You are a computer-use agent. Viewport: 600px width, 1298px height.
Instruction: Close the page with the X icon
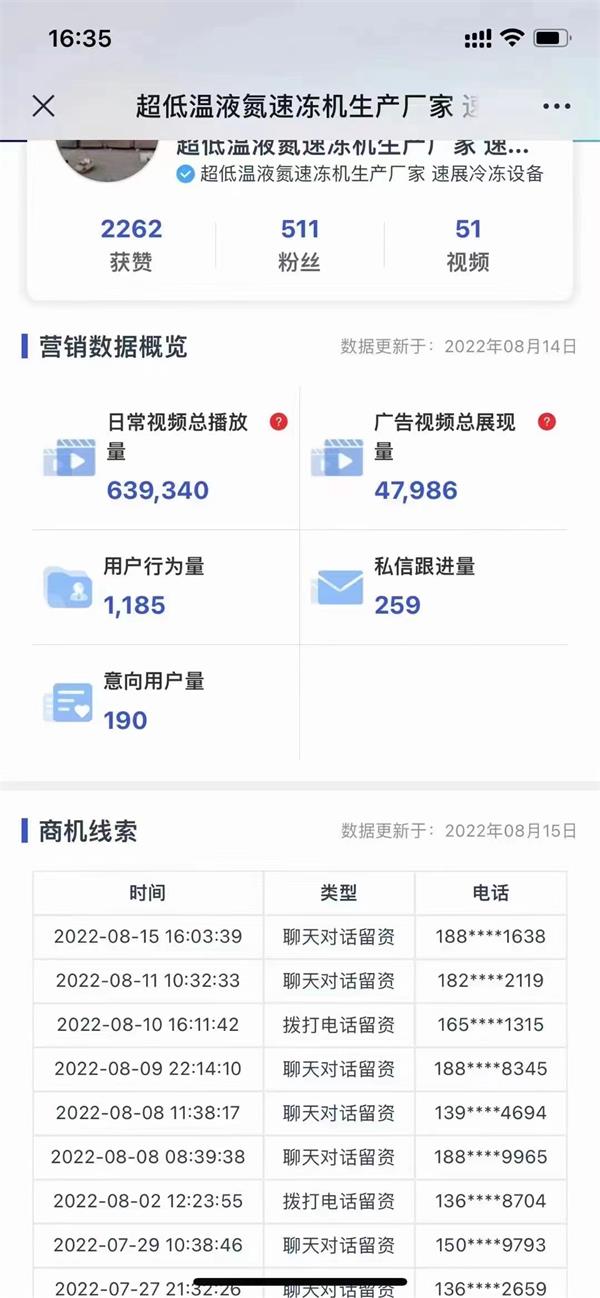43,106
